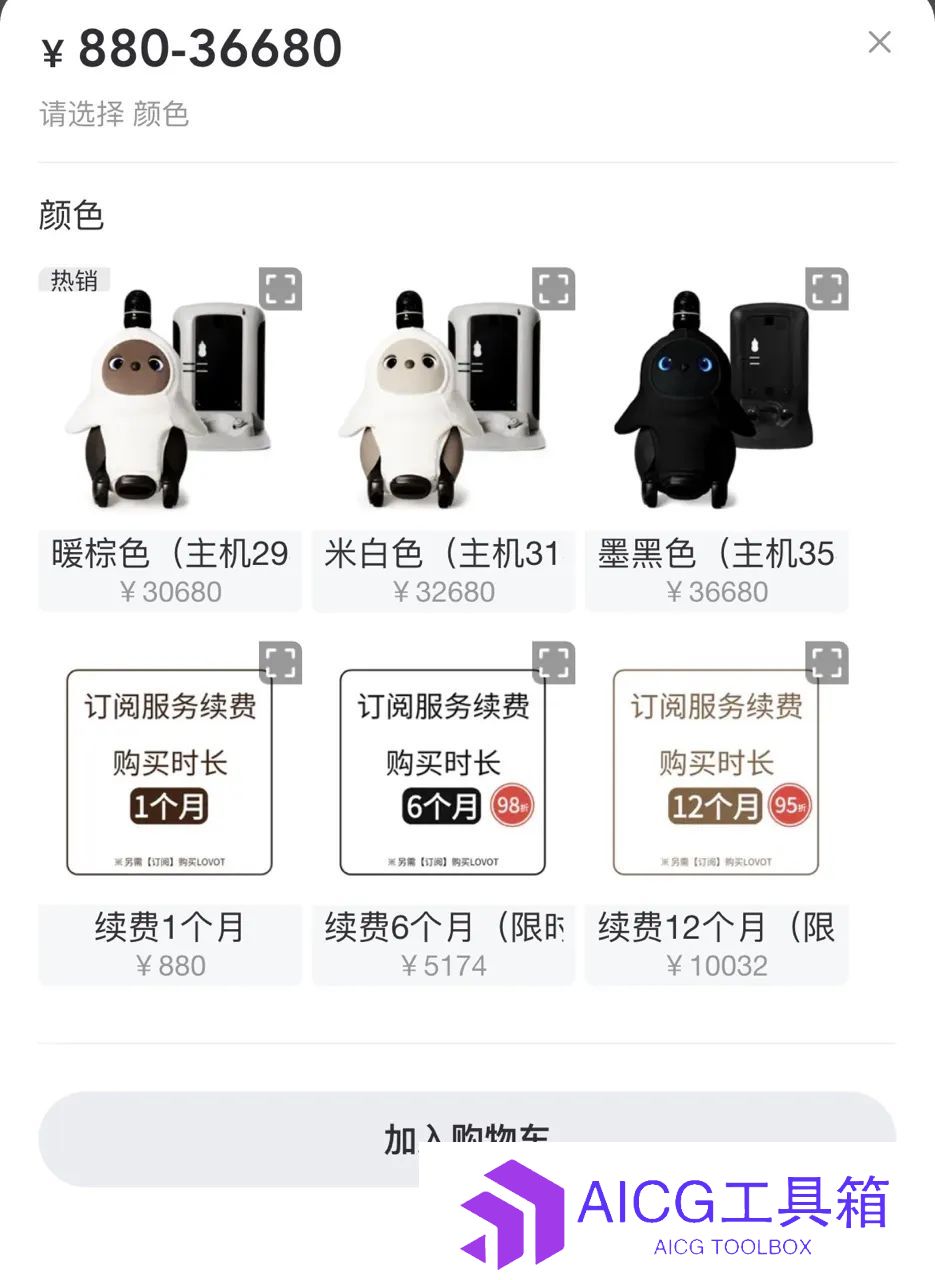Select the 米白色 color option
This screenshot has height=1280, width=935.
tap(443, 440)
